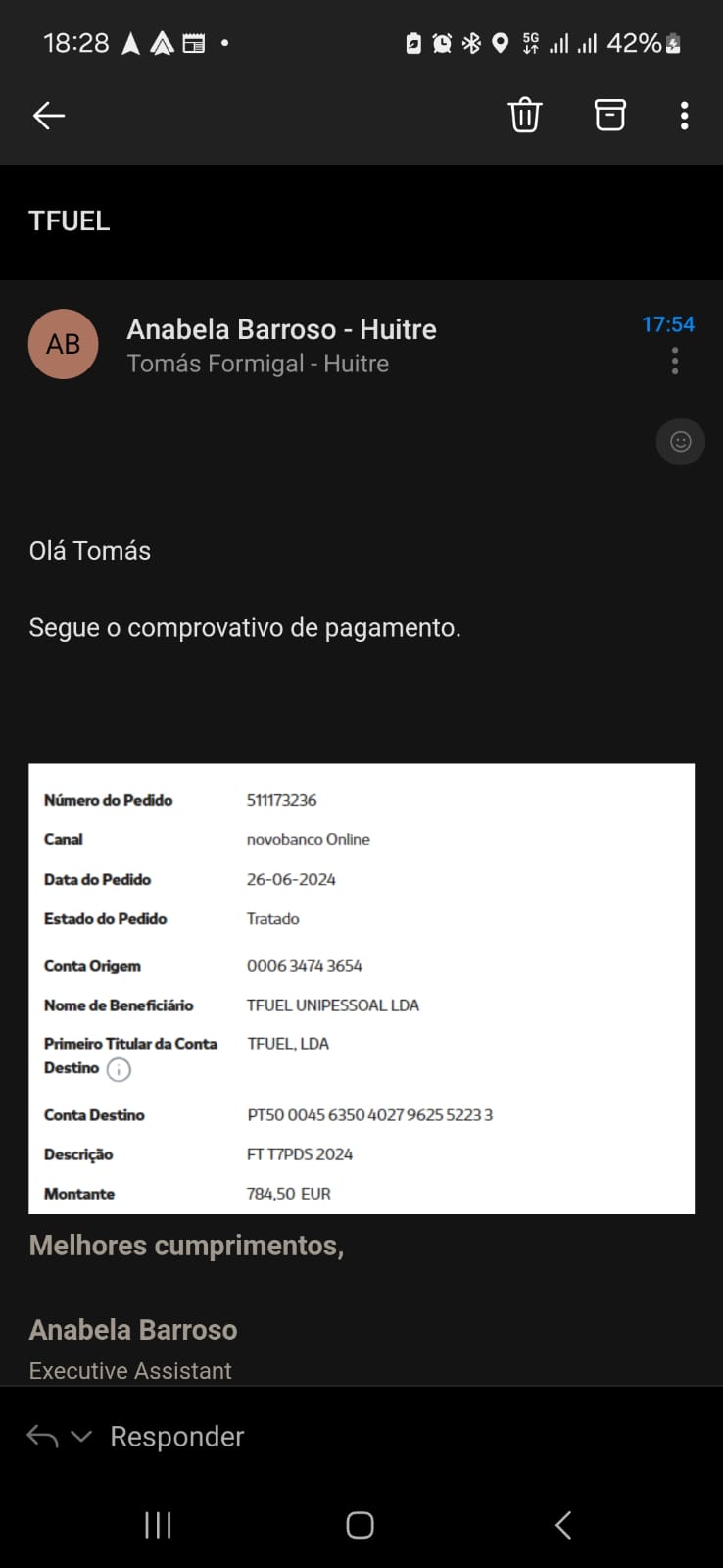The width and height of the screenshot is (723, 1568).
Task: Go to the system home screen
Action: coord(360,1525)
